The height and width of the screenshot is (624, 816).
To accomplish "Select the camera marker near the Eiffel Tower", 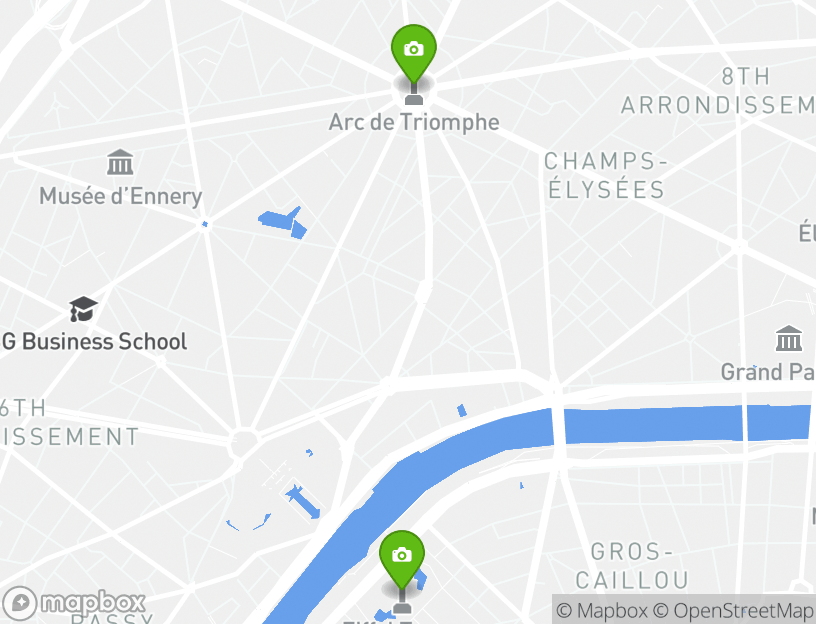I will [402, 556].
